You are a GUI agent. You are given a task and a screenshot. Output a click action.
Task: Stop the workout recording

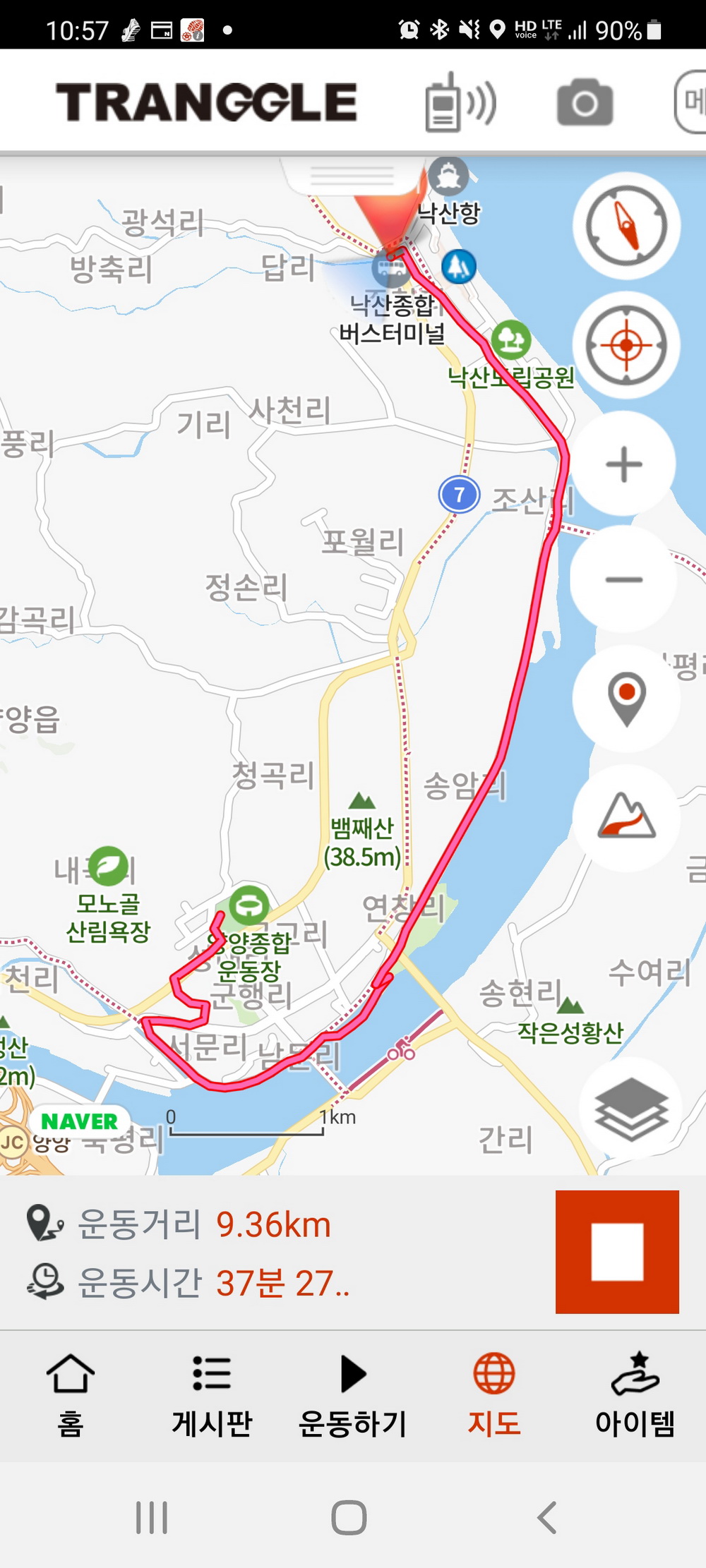[x=617, y=1252]
